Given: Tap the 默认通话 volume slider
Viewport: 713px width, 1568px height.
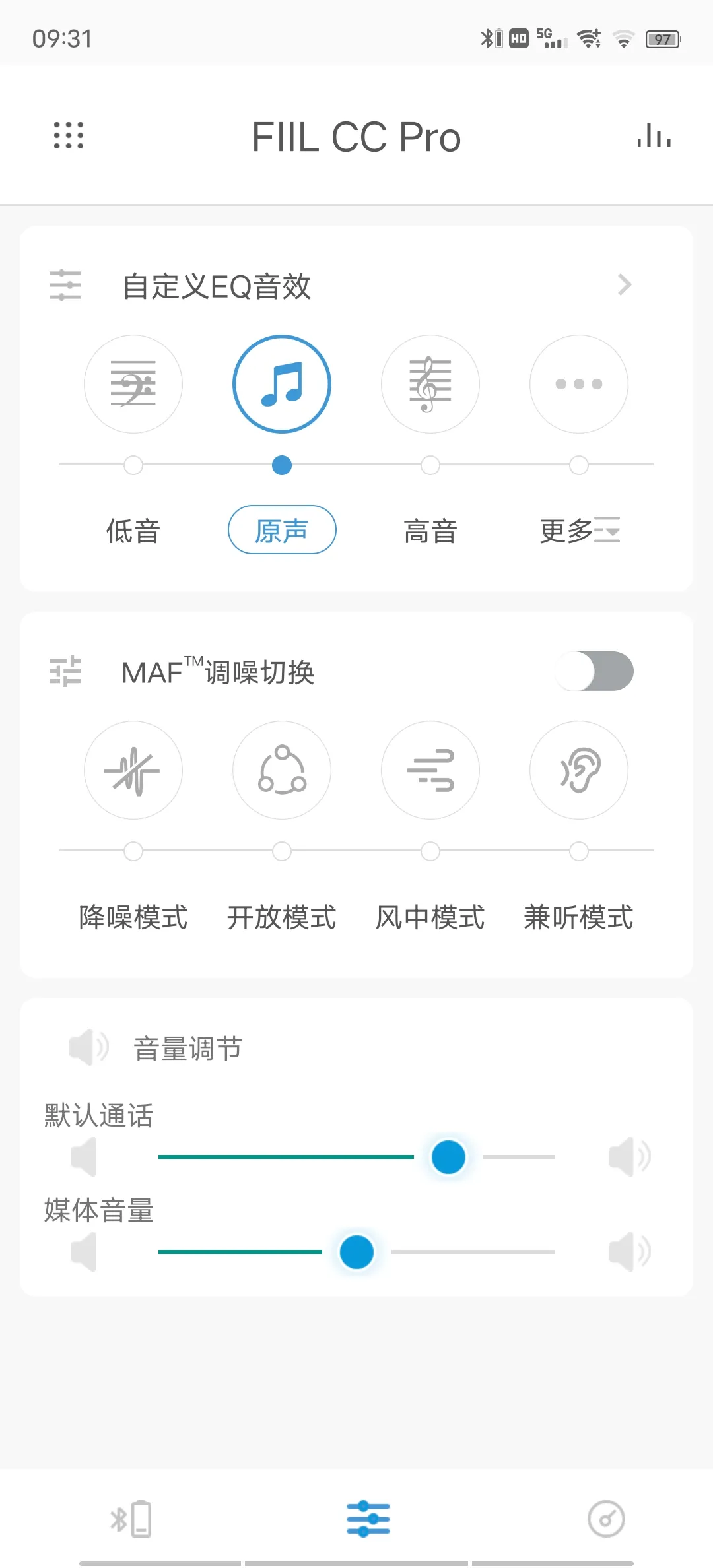Looking at the screenshot, I should (356, 1157).
